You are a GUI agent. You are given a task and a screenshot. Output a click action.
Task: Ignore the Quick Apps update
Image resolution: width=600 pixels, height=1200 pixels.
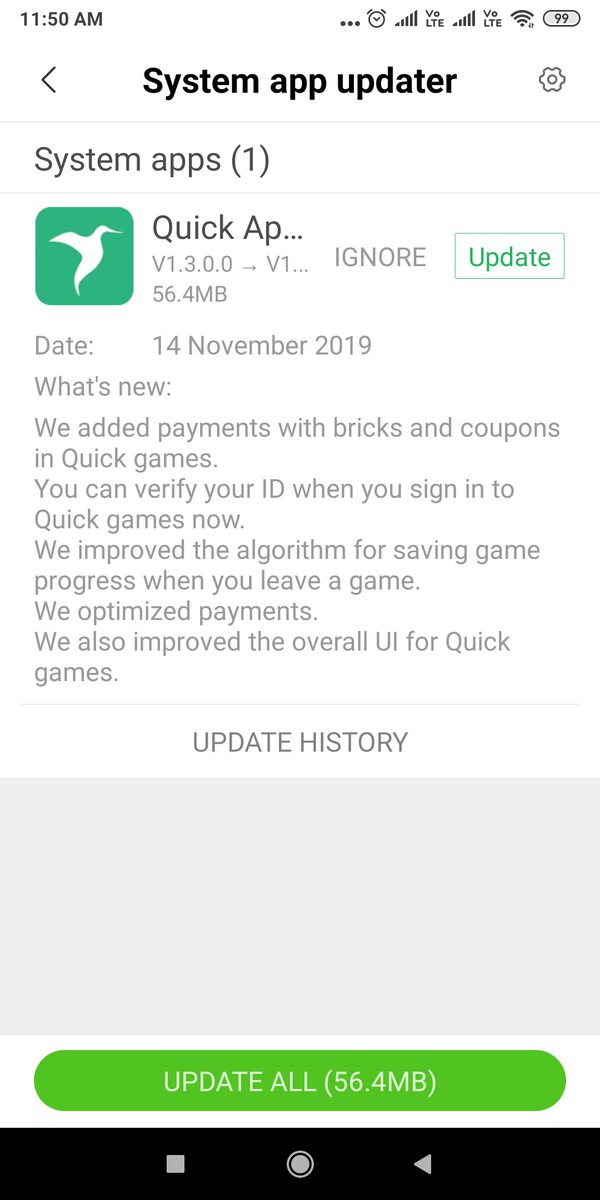pyautogui.click(x=380, y=257)
